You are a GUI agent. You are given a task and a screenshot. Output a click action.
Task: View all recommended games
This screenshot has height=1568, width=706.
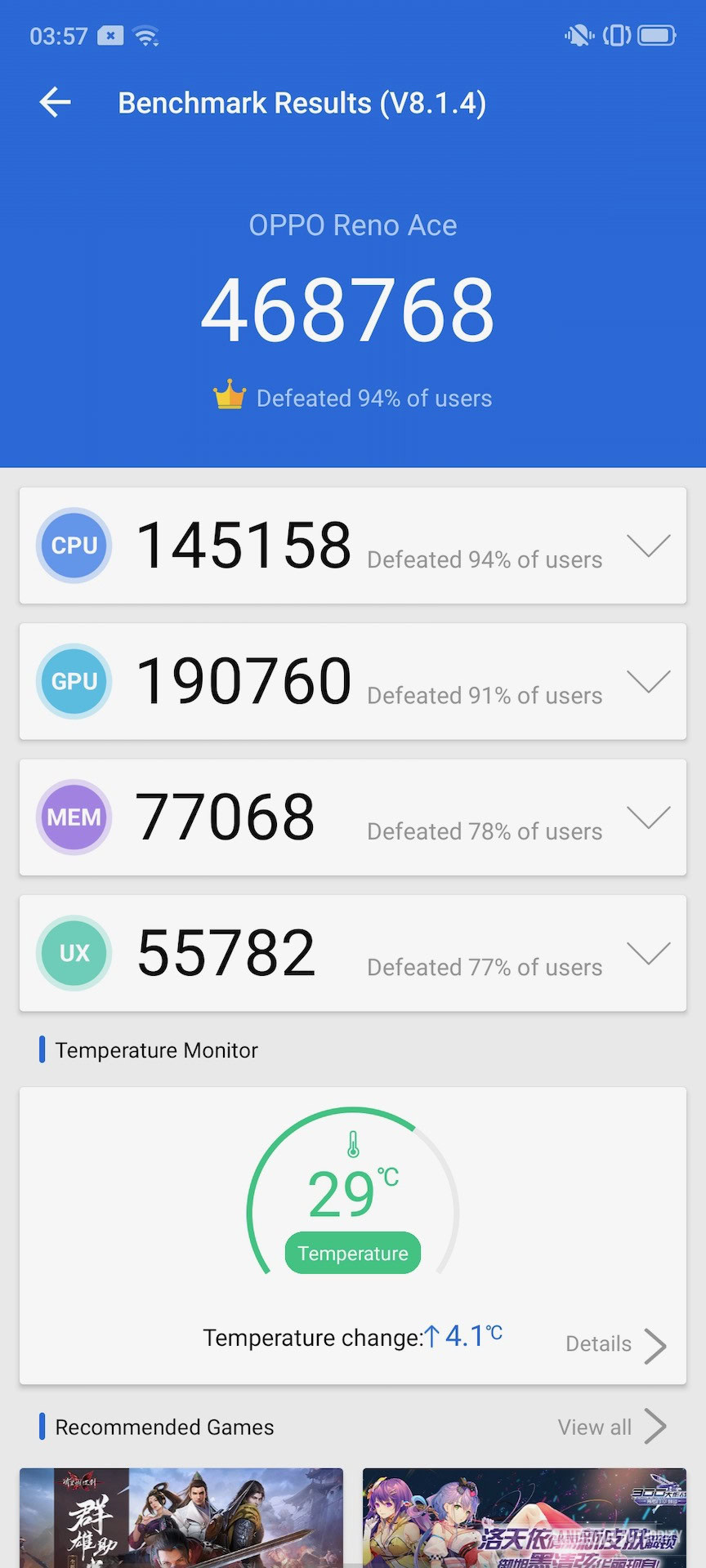[611, 1427]
